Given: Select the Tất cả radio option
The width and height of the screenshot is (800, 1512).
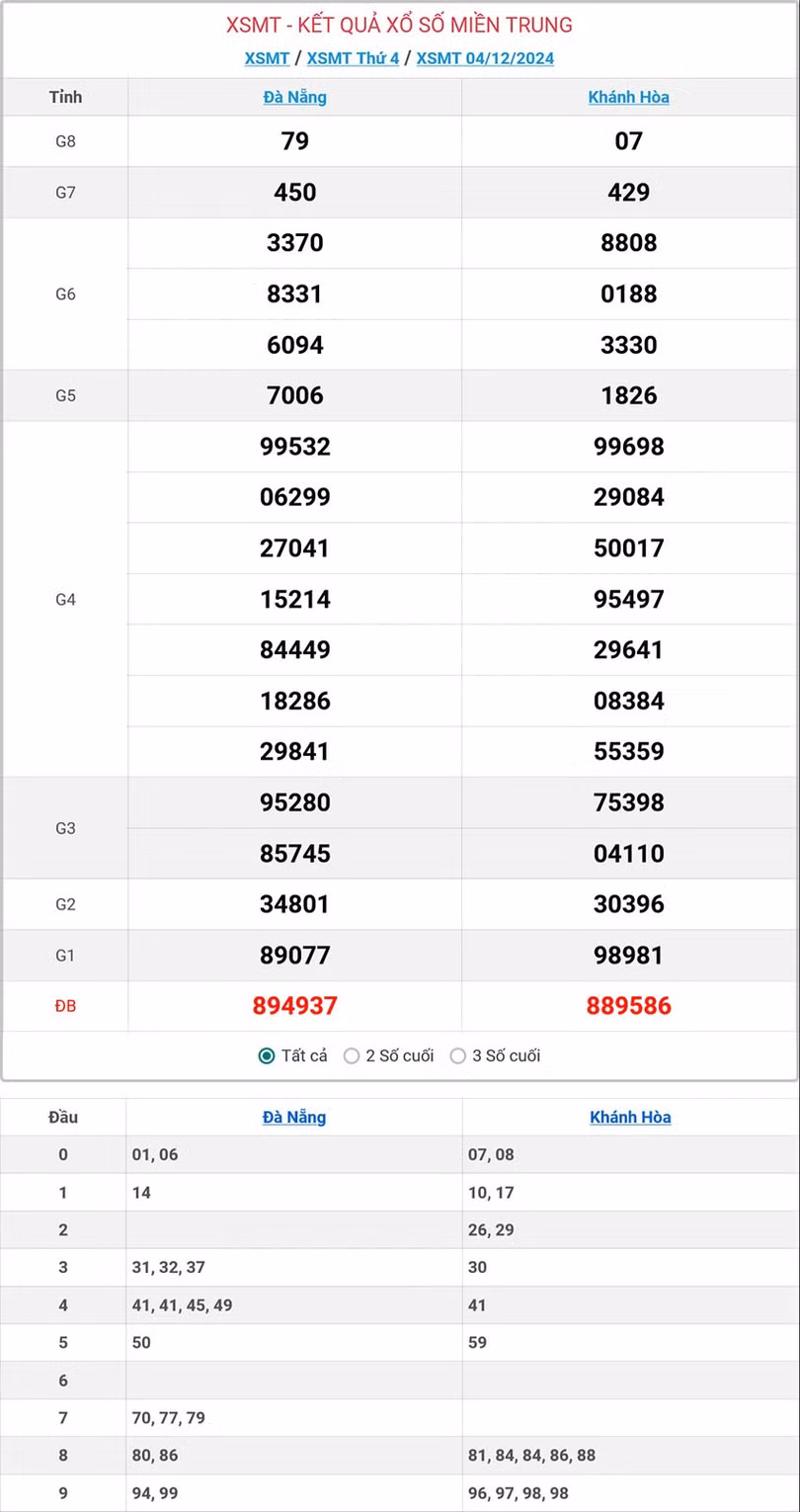Looking at the screenshot, I should (267, 1055).
